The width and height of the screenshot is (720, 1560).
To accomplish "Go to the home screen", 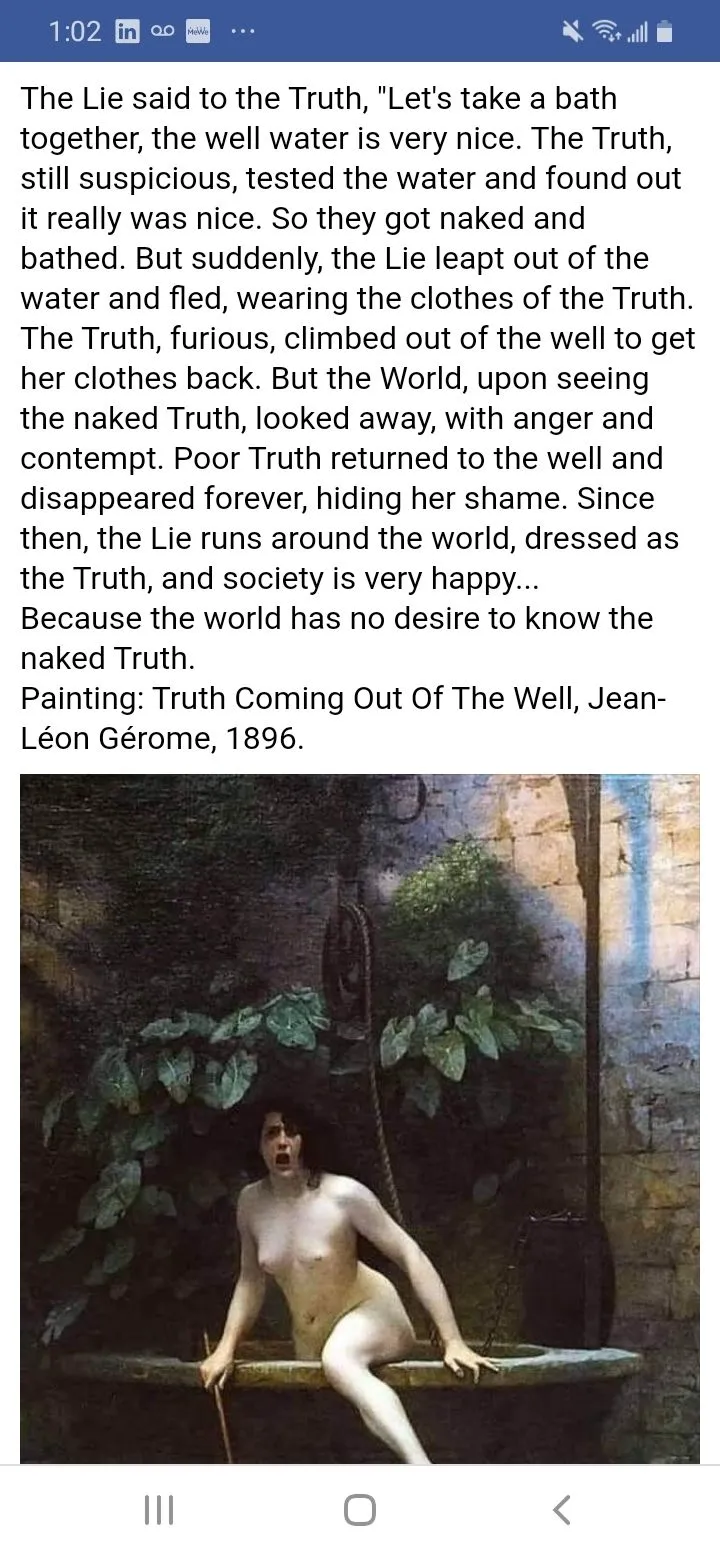I will 360,1510.
